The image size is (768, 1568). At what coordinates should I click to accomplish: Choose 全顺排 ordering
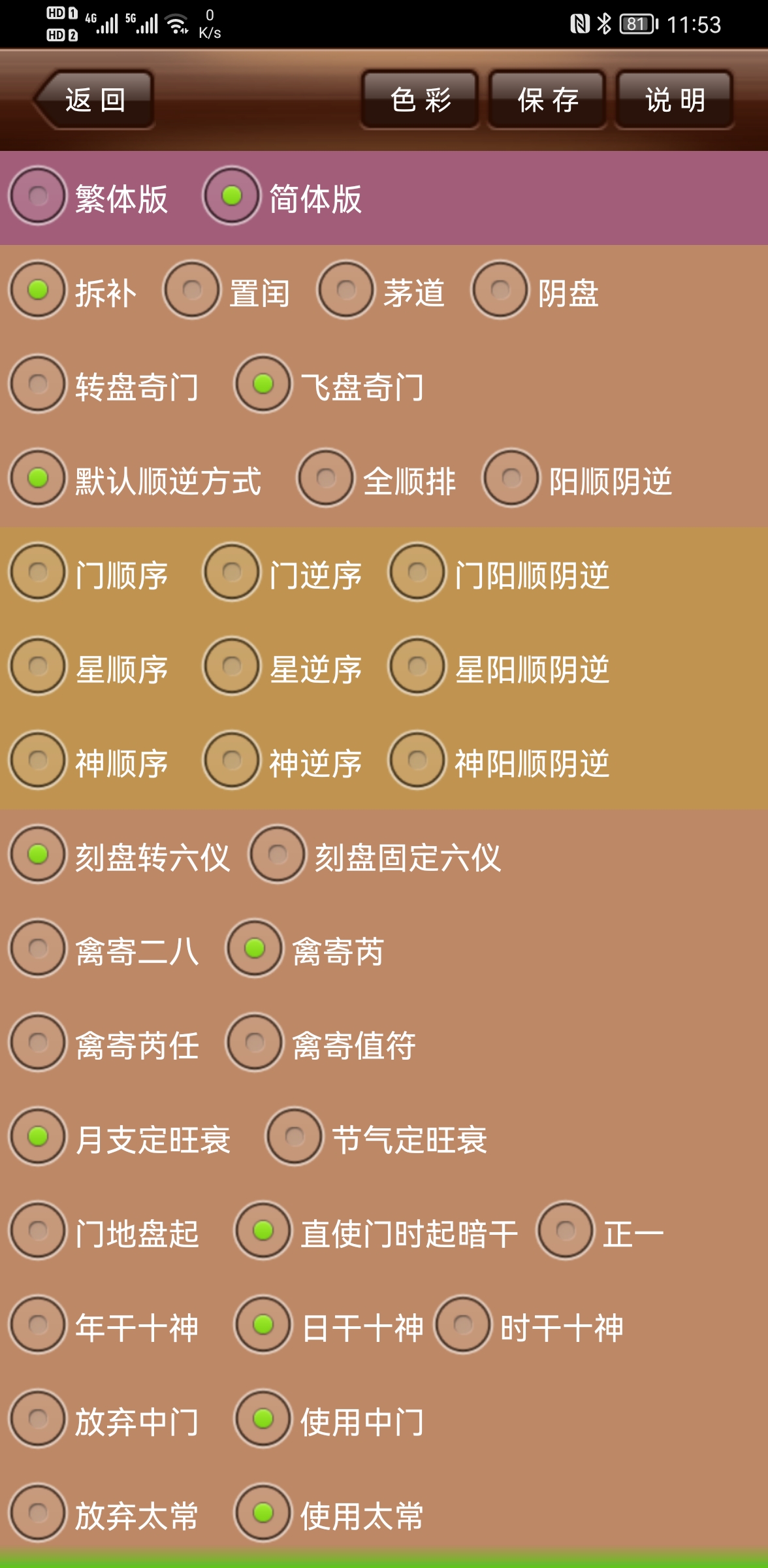tap(326, 478)
